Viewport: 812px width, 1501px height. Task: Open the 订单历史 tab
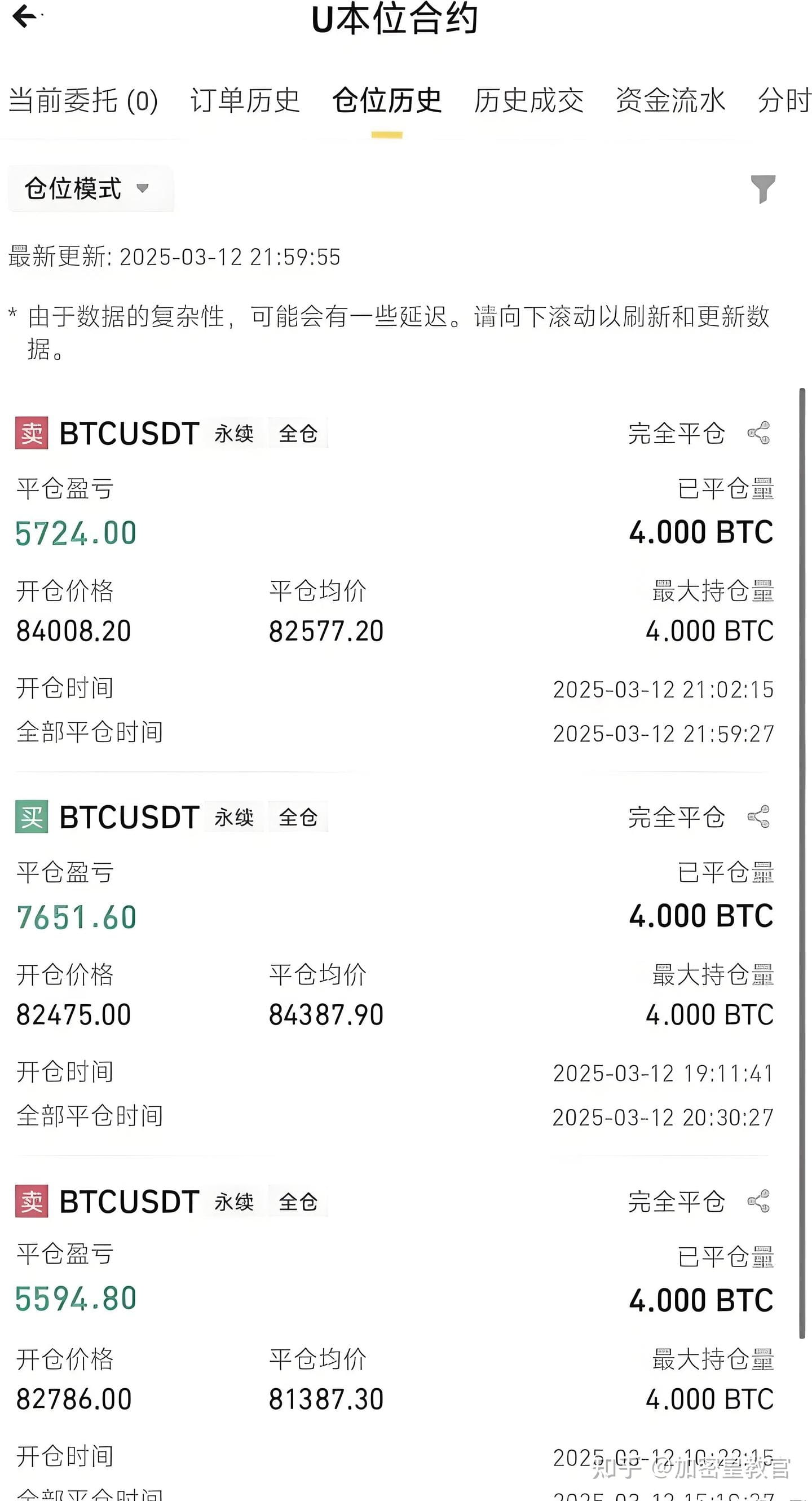(x=245, y=100)
